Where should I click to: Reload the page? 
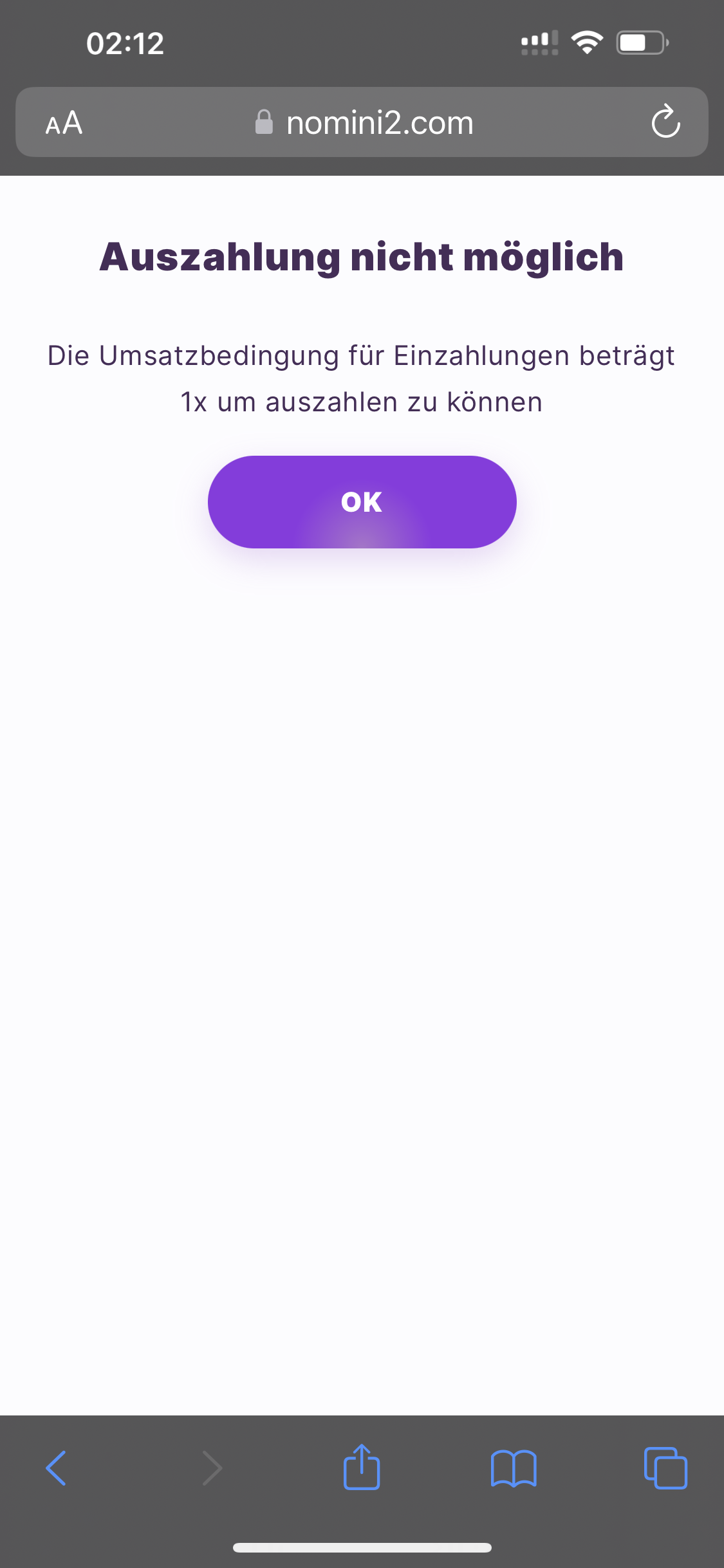pyautogui.click(x=665, y=122)
